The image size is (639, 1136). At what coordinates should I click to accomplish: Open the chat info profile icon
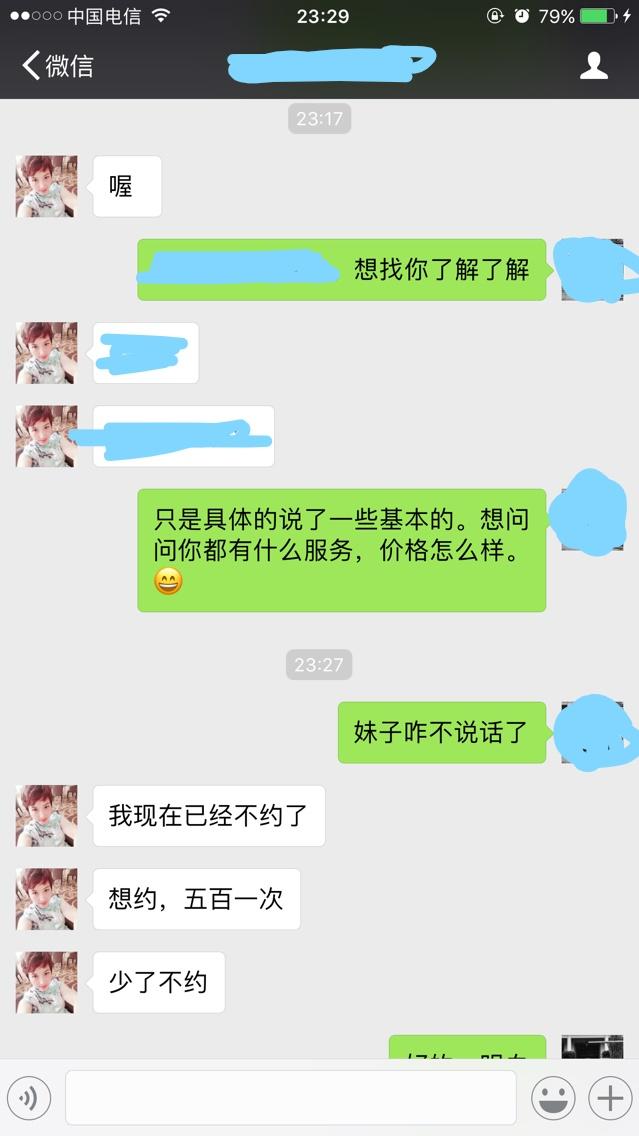point(594,66)
